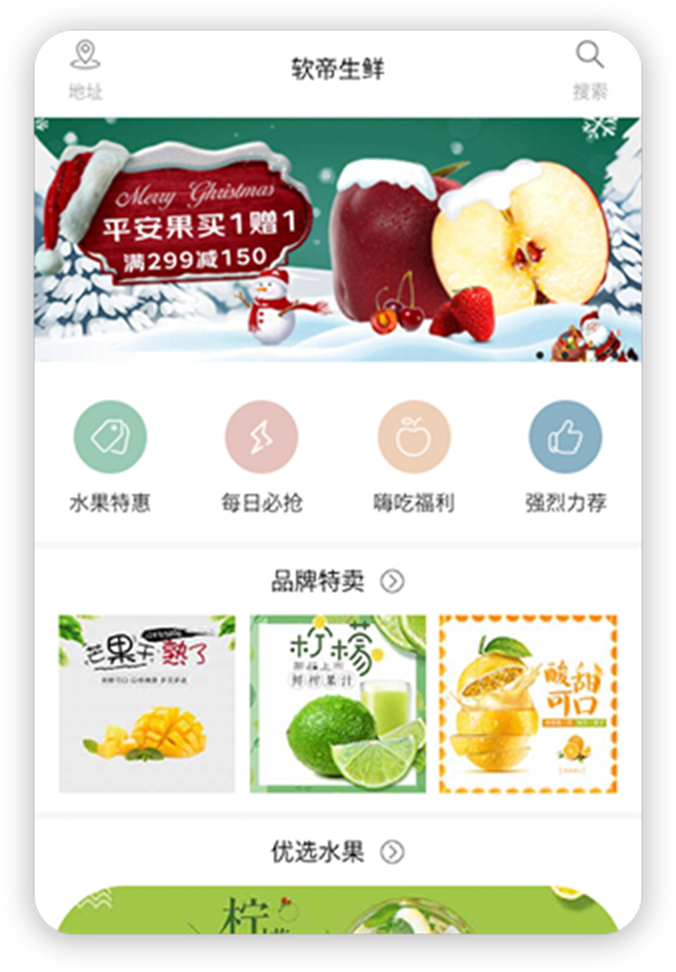Open 水果特惠 category

pyautogui.click(x=110, y=455)
